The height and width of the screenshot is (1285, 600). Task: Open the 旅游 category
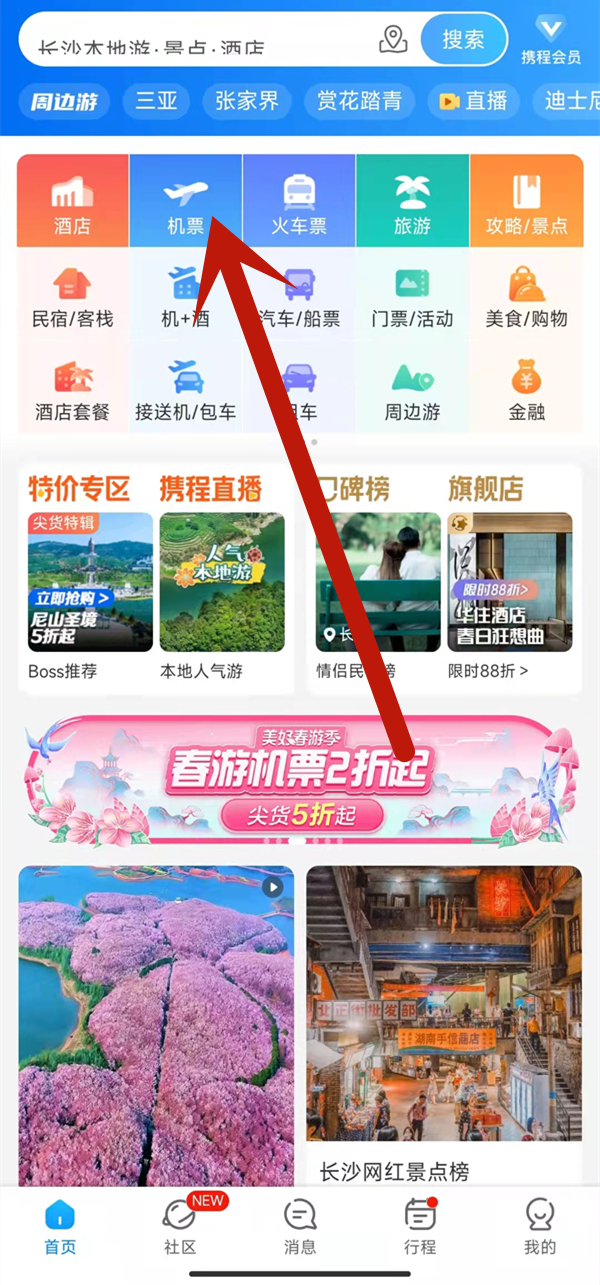[412, 202]
